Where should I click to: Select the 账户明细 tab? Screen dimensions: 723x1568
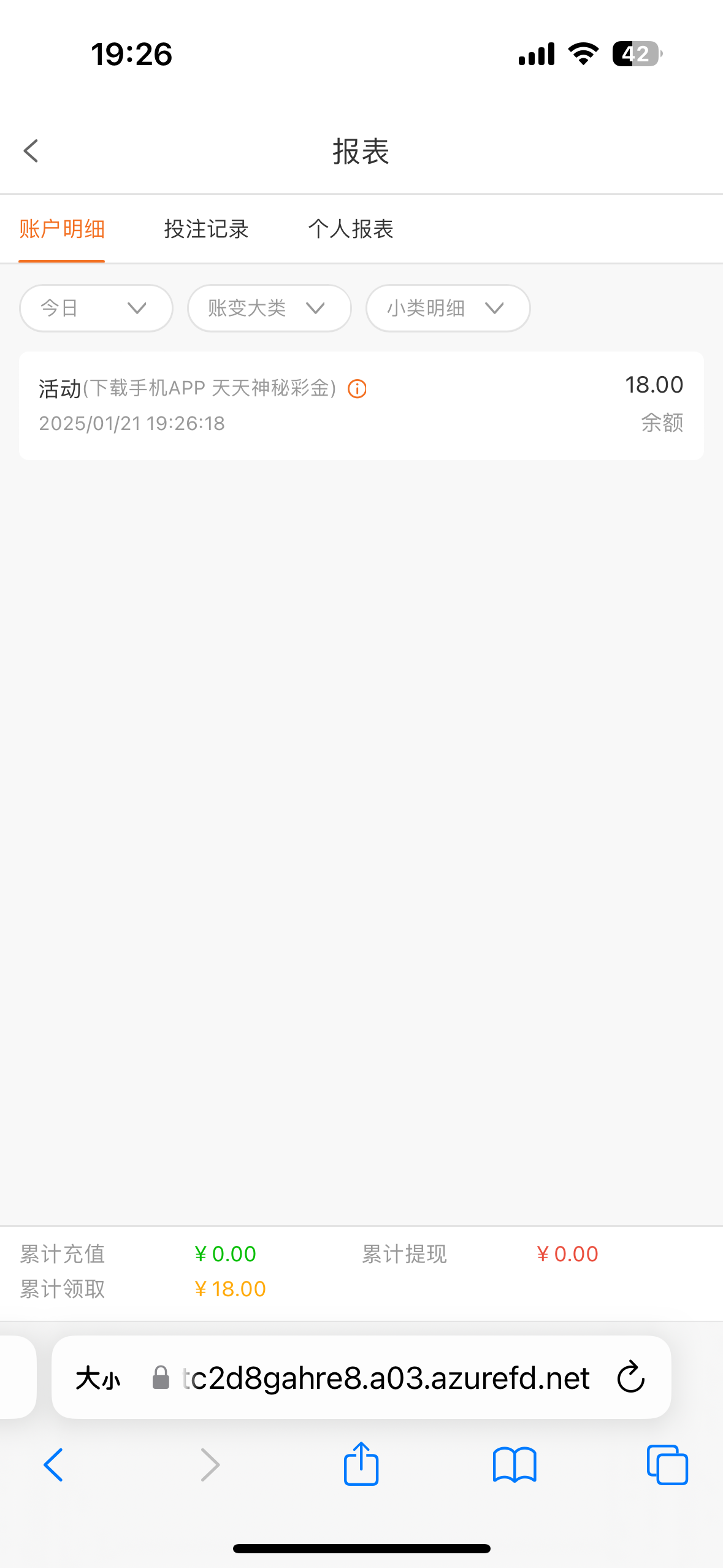(62, 229)
